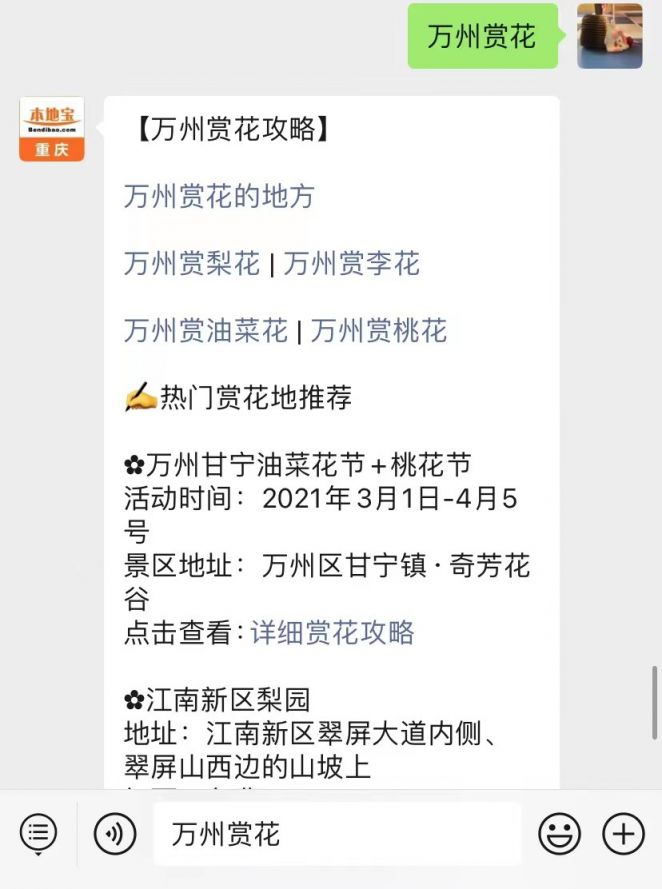Focus the message input field
Image resolution: width=662 pixels, height=889 pixels.
tap(337, 833)
